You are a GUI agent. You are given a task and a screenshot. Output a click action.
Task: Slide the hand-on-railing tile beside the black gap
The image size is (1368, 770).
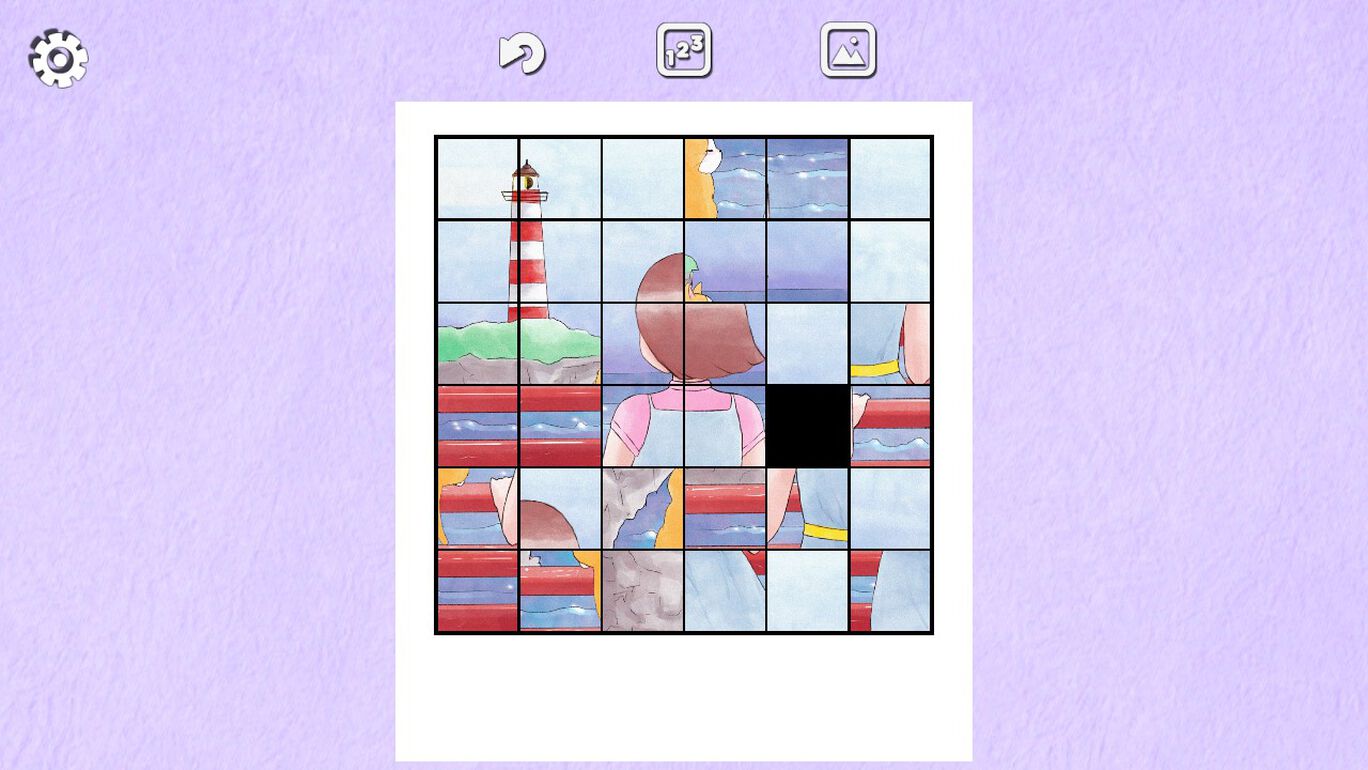(x=890, y=426)
